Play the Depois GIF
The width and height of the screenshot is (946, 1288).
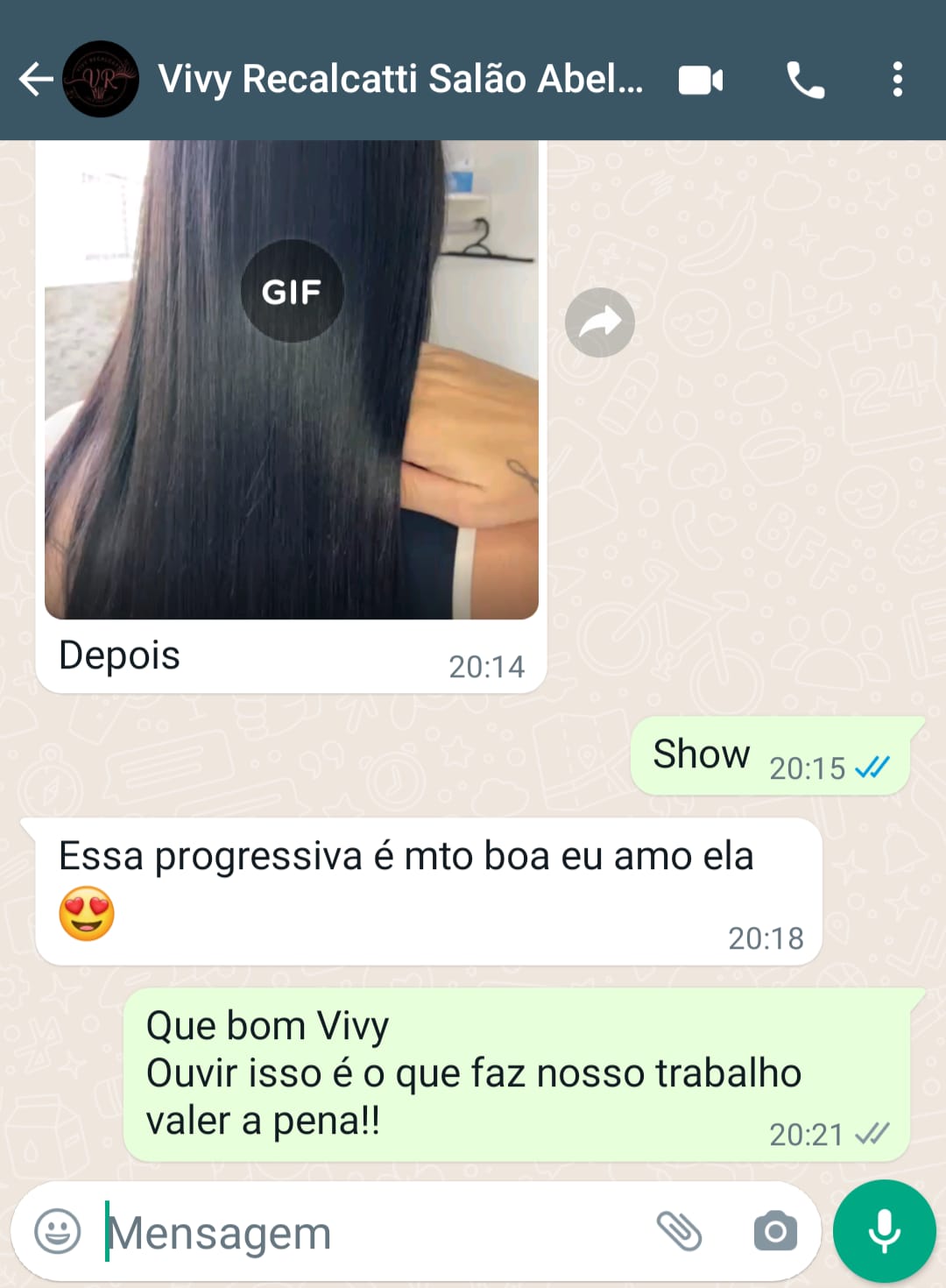click(292, 291)
